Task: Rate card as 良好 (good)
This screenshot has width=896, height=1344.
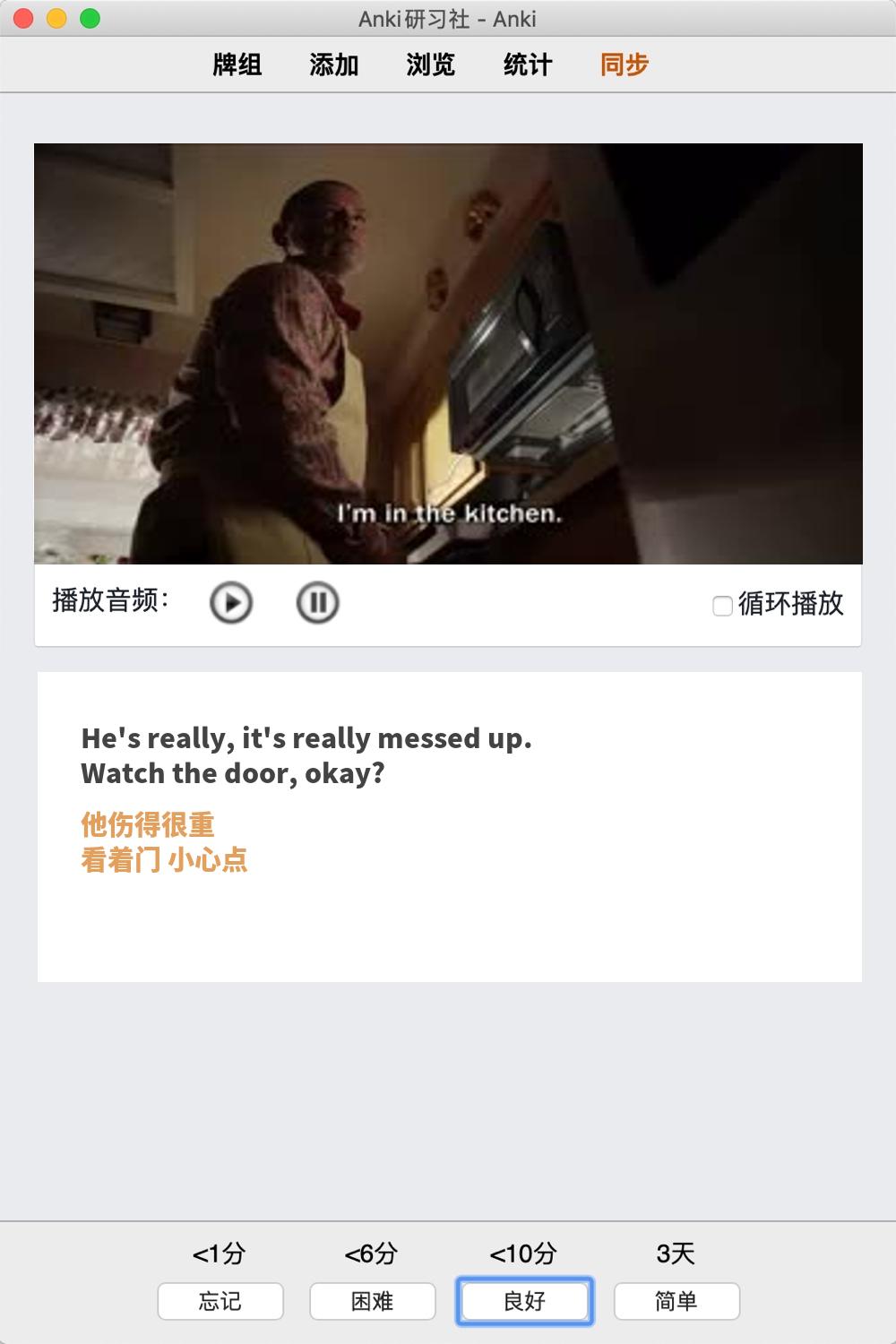Action: click(x=525, y=1301)
